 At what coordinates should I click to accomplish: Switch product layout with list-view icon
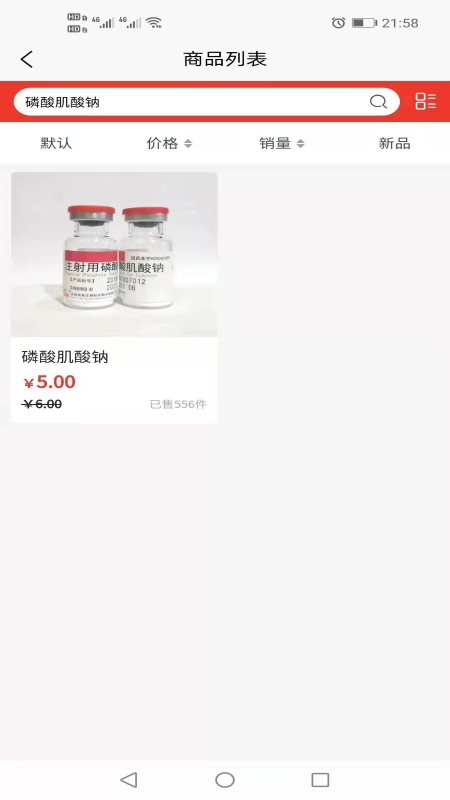(425, 101)
